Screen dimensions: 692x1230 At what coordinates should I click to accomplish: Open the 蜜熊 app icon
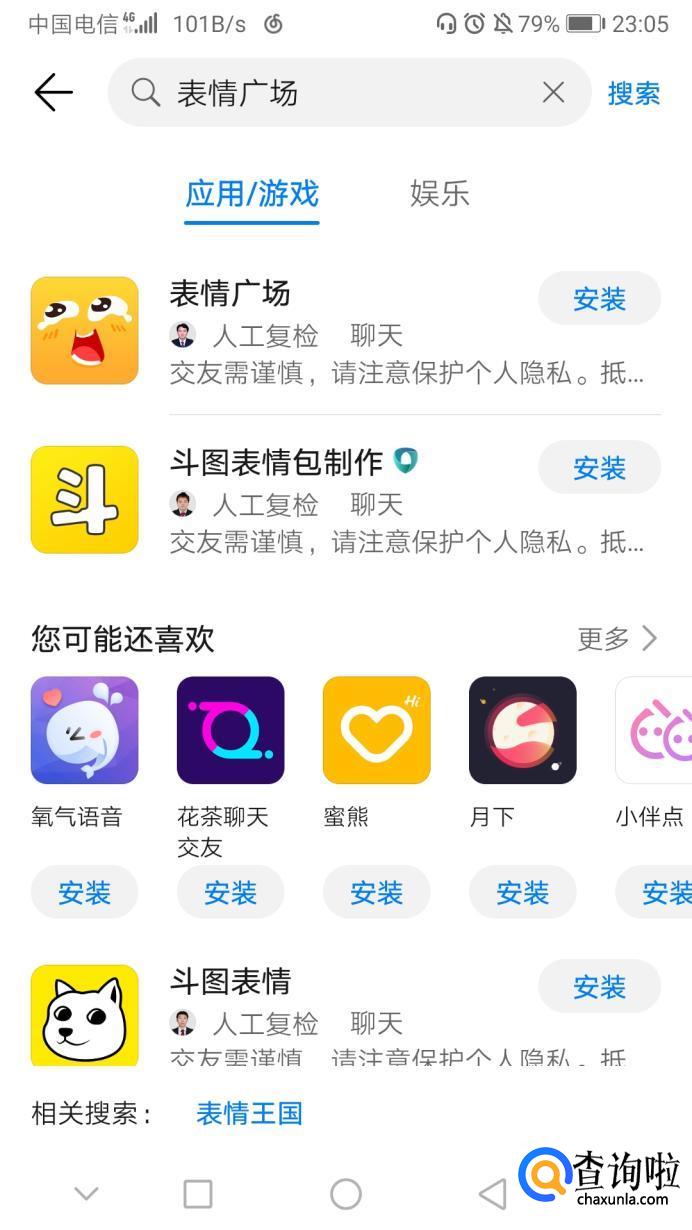pyautogui.click(x=376, y=730)
